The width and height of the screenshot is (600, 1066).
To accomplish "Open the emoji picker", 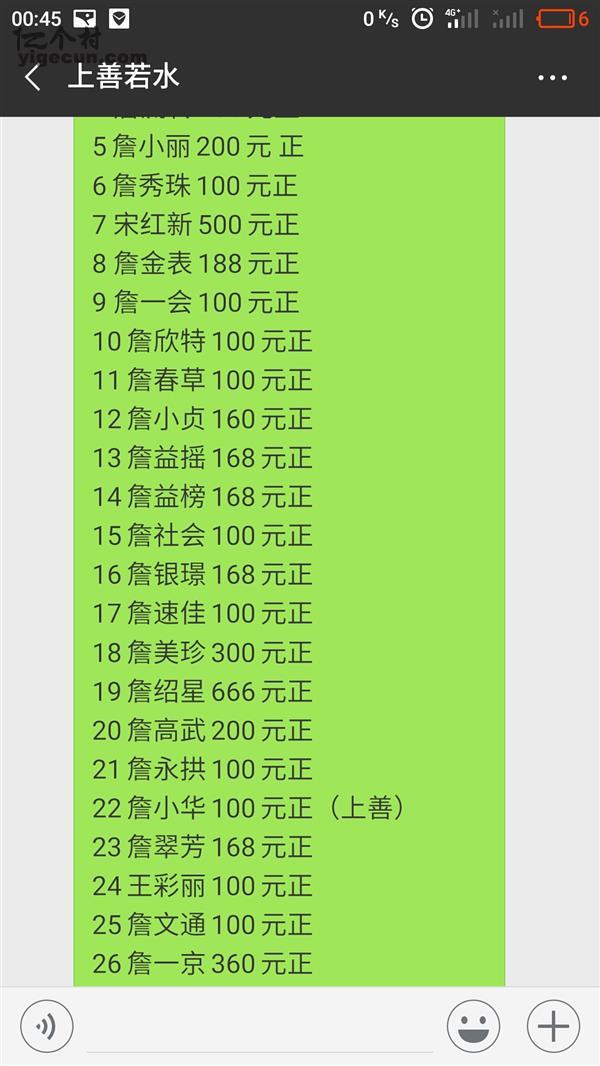I will (x=472, y=1026).
